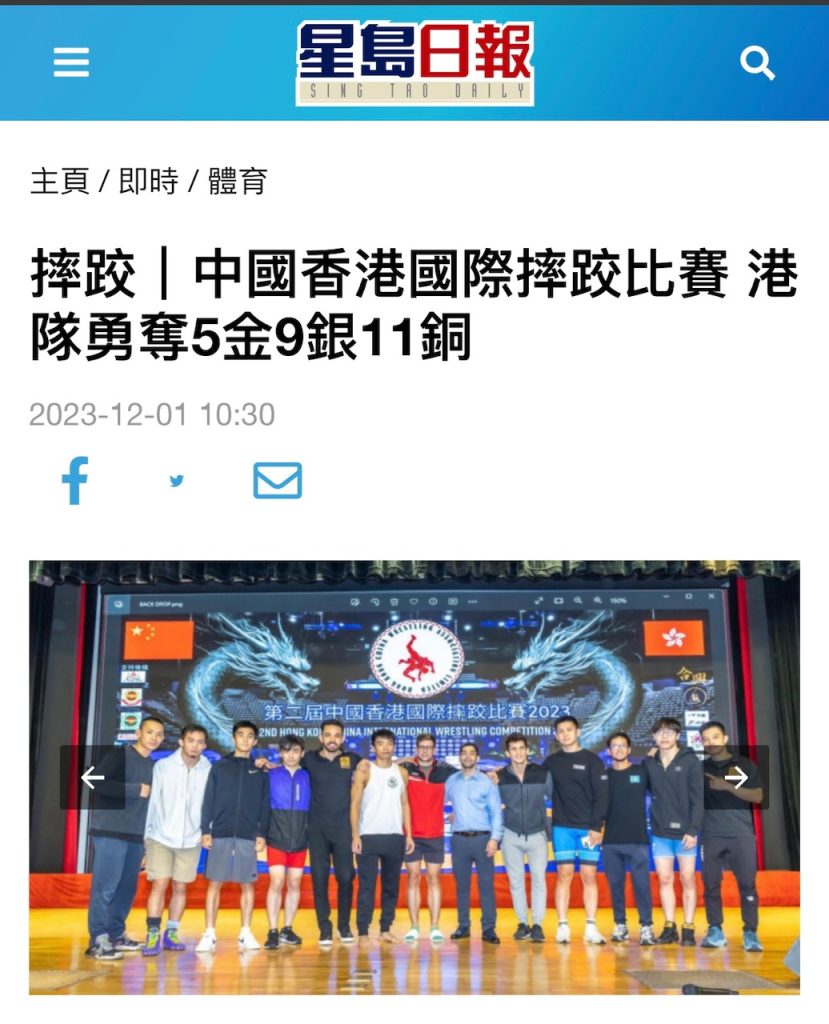Open the 體育 breadcrumb link
Viewport: 829px width, 1024px height.
click(x=237, y=181)
